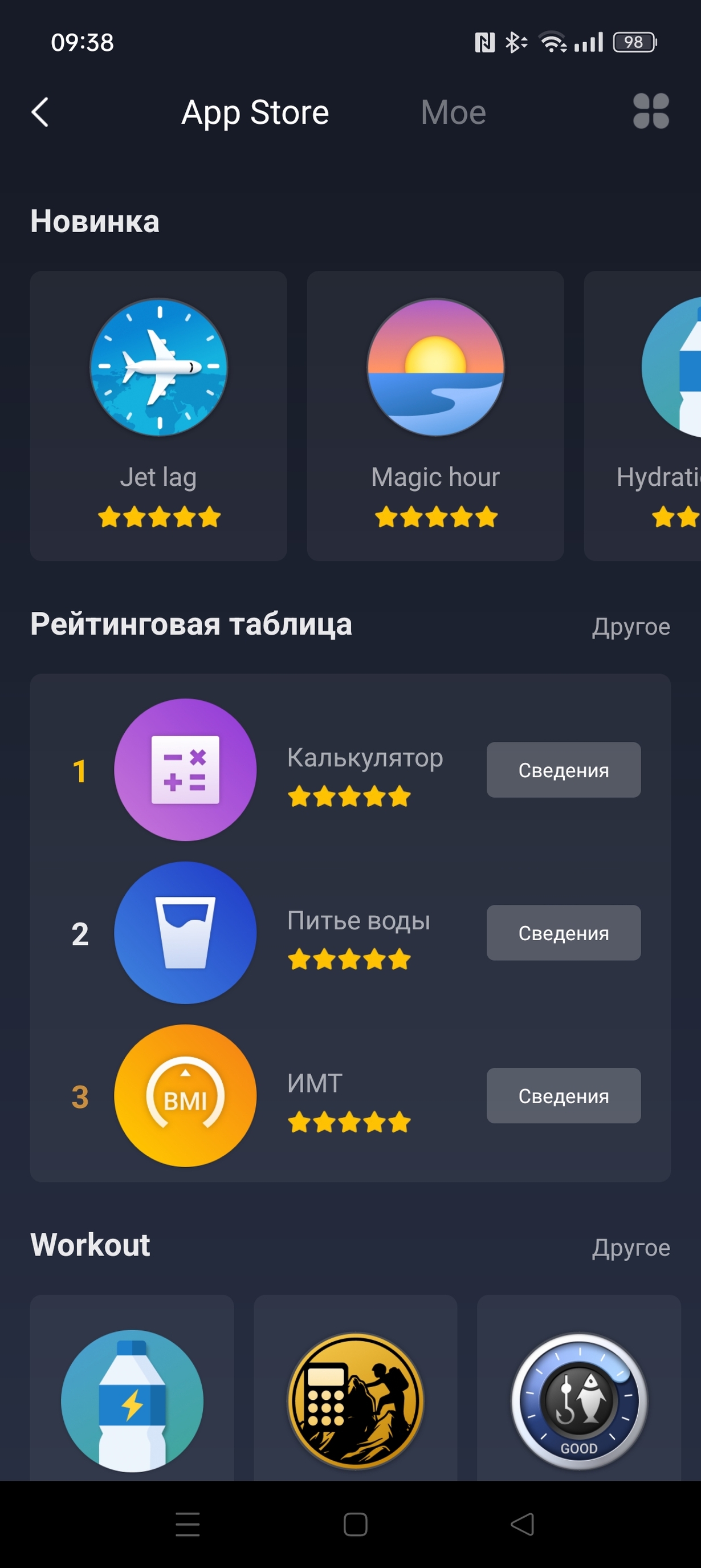Tap Другое next to Рейтинговая таблица
Screen dimensions: 701x1568
(630, 627)
